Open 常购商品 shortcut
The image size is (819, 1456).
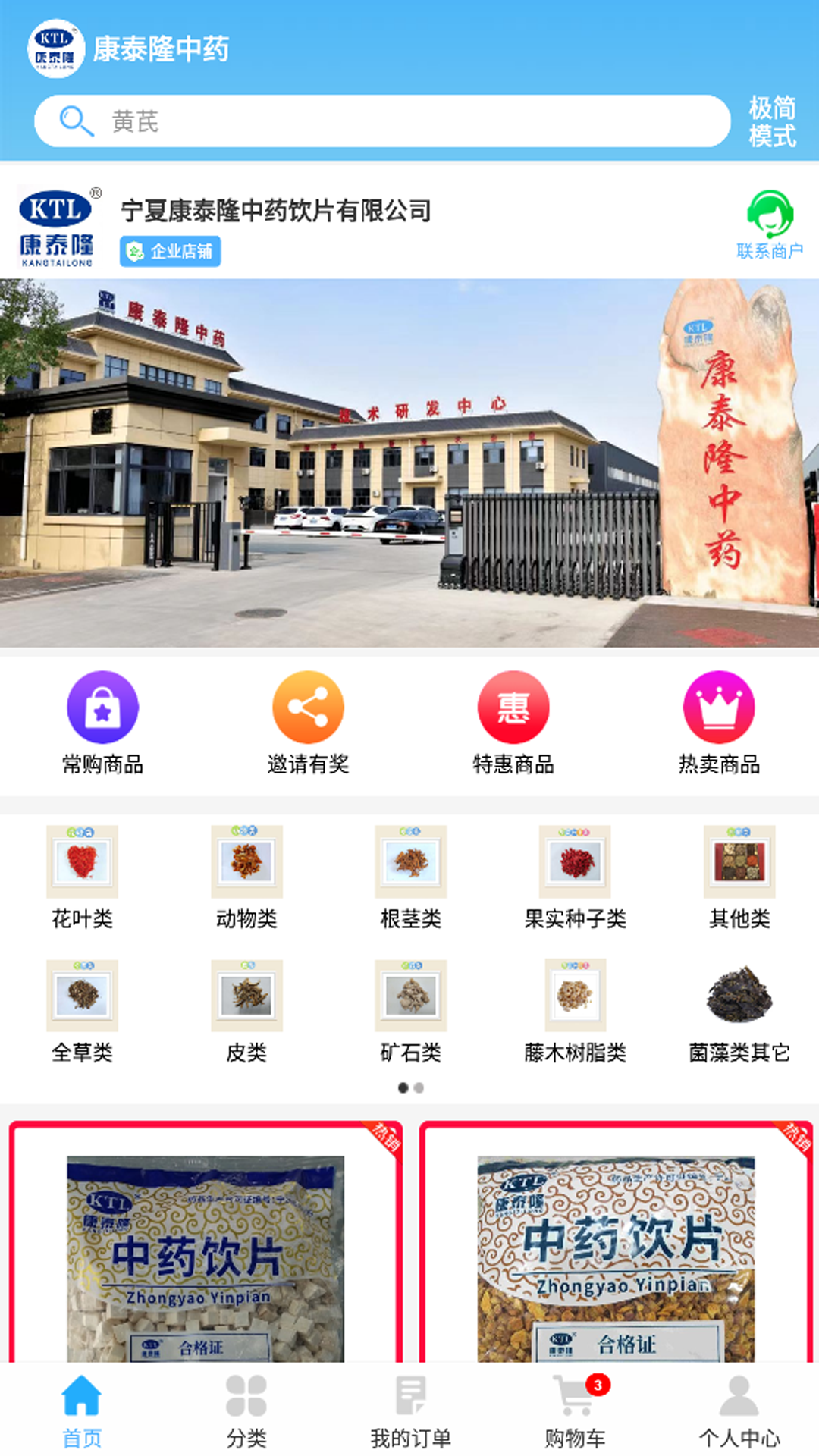pyautogui.click(x=102, y=722)
